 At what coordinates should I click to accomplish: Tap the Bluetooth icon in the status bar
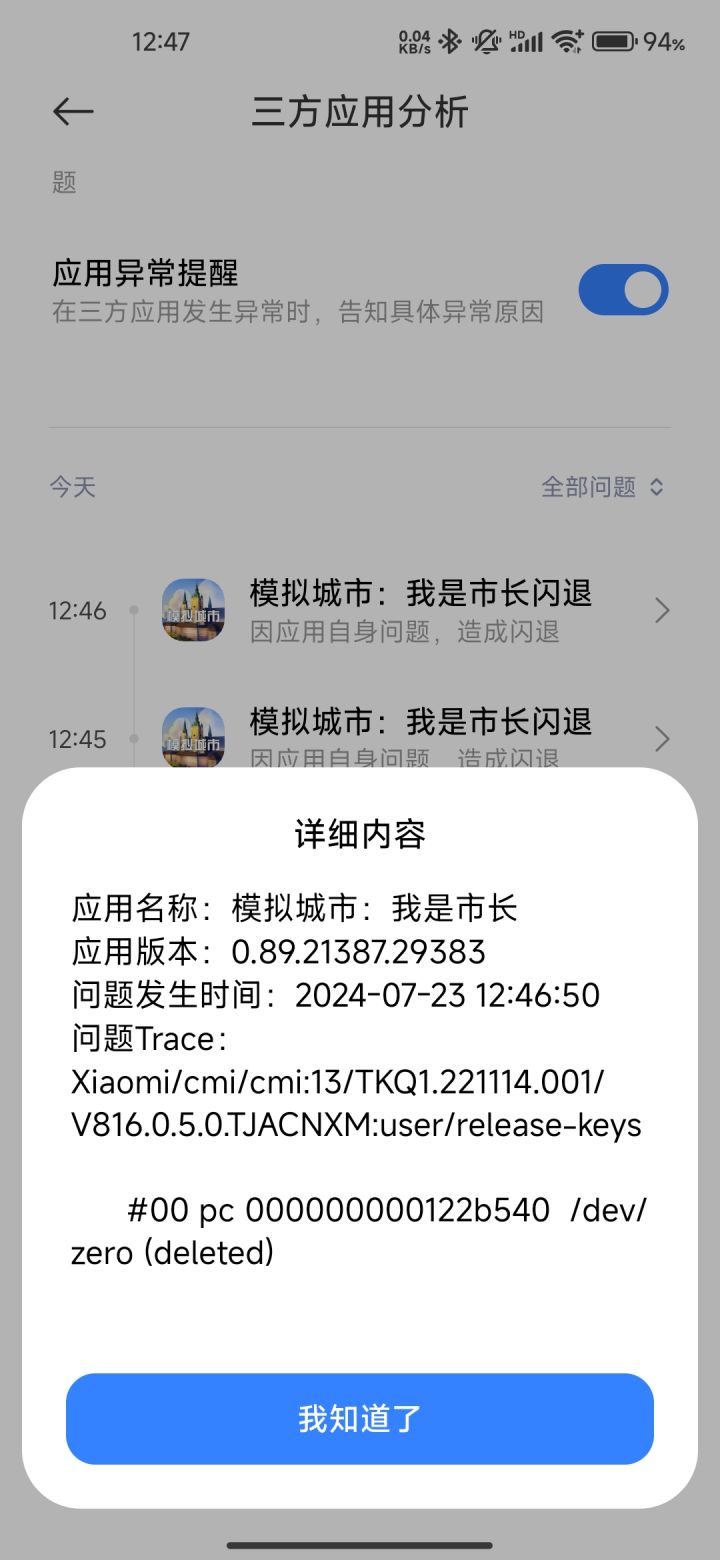pyautogui.click(x=451, y=40)
